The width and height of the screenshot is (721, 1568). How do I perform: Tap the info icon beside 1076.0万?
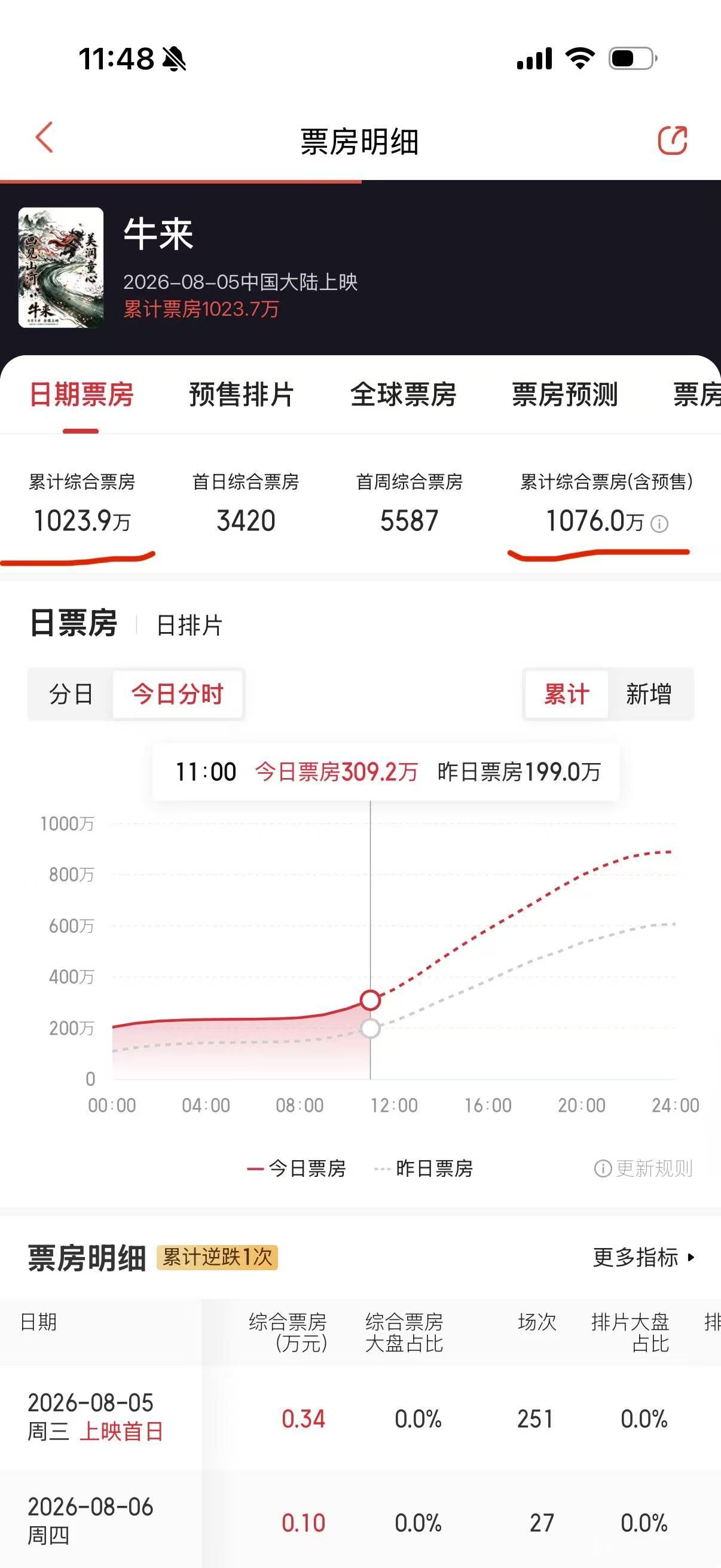click(x=659, y=523)
